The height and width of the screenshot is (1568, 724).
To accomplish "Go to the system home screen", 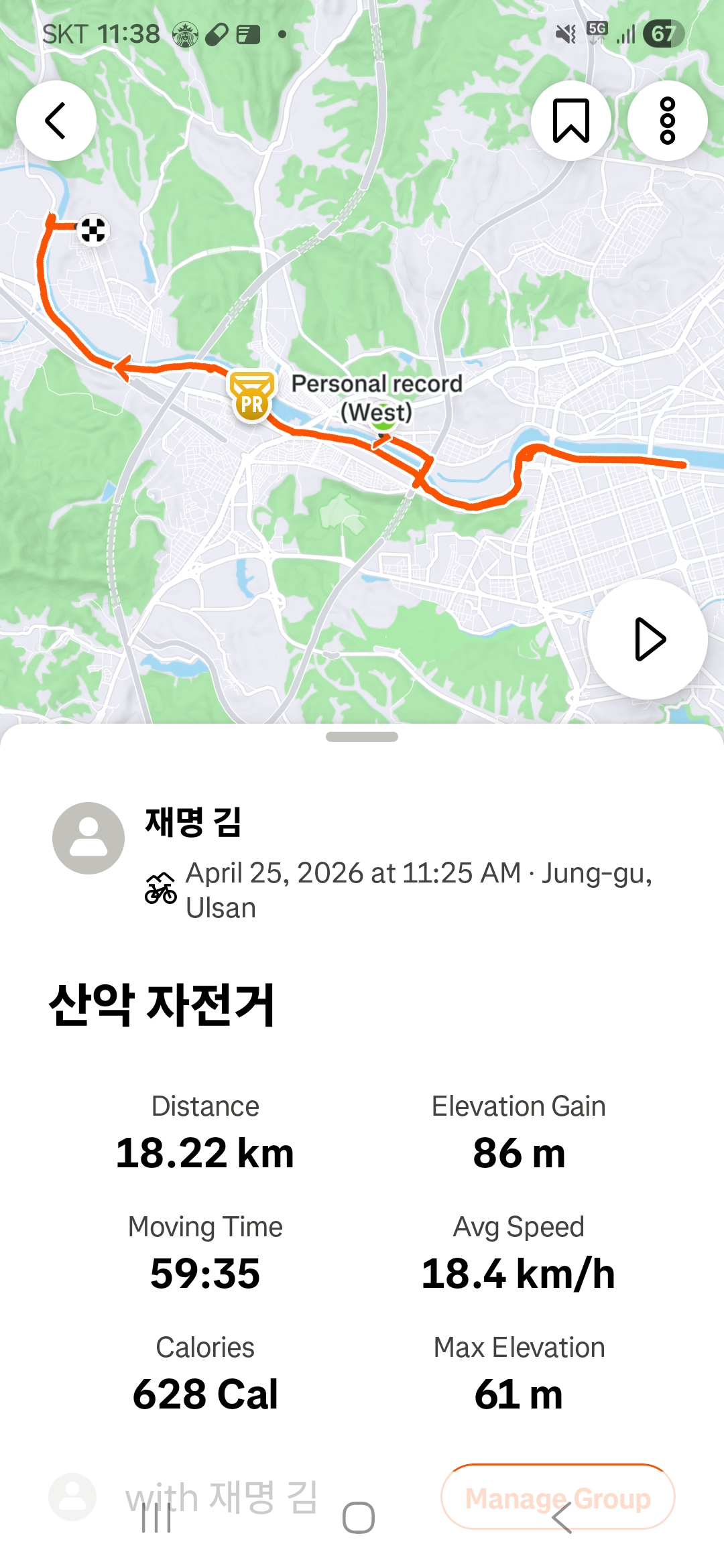I will click(x=359, y=1518).
